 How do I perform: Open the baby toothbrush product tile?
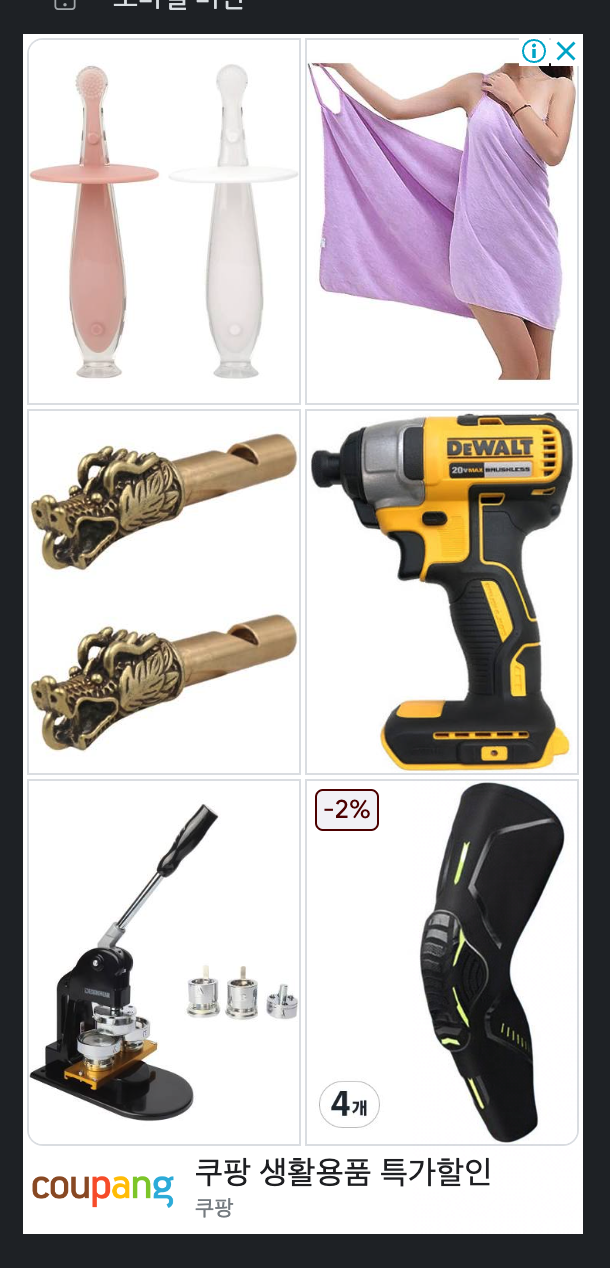point(164,221)
